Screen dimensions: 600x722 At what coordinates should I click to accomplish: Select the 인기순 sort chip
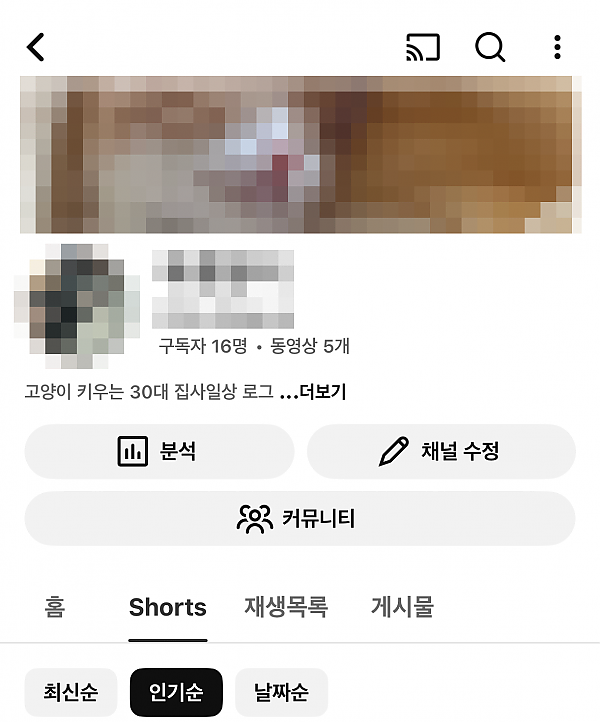pyautogui.click(x=176, y=692)
